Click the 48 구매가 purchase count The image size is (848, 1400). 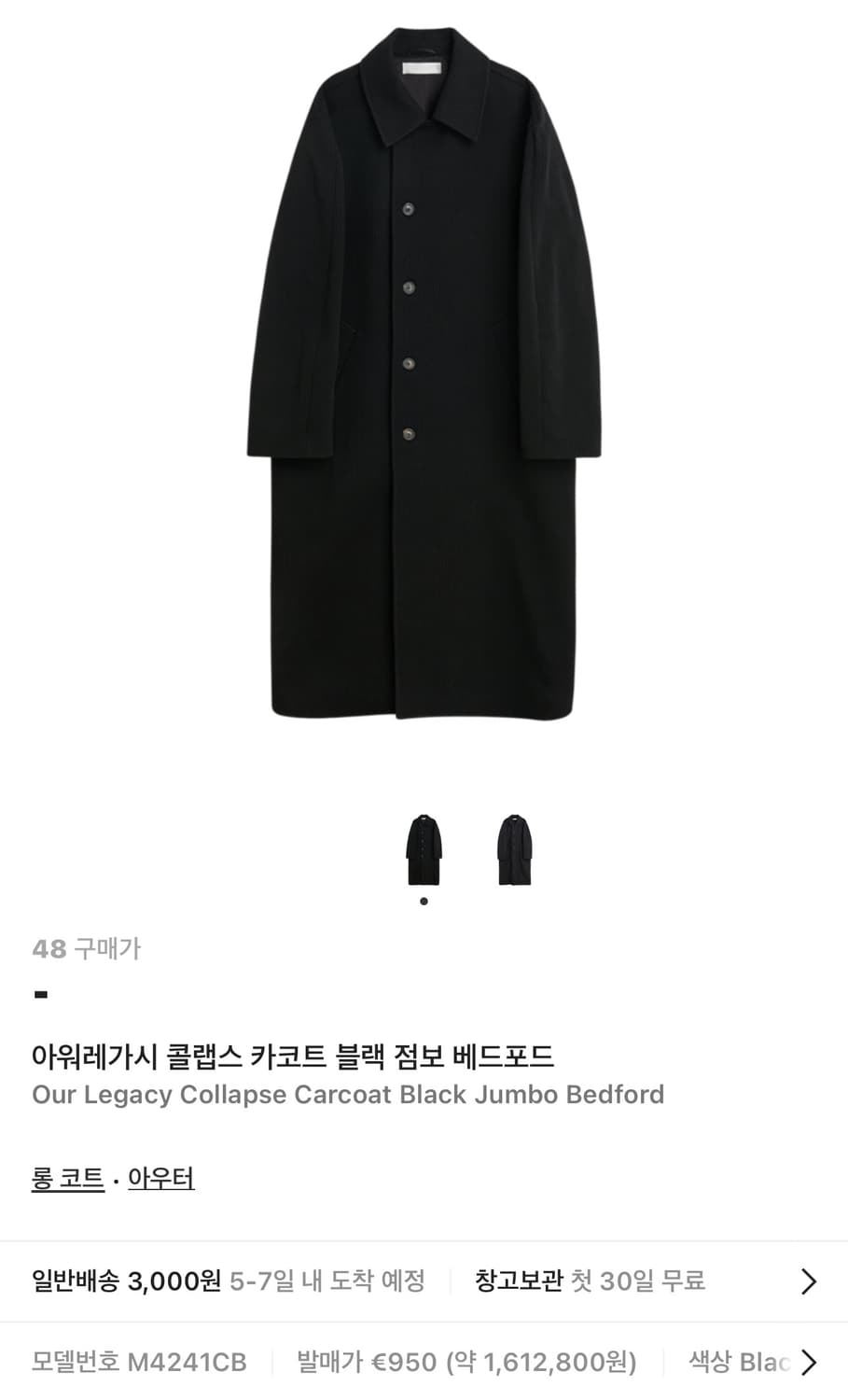[x=87, y=949]
